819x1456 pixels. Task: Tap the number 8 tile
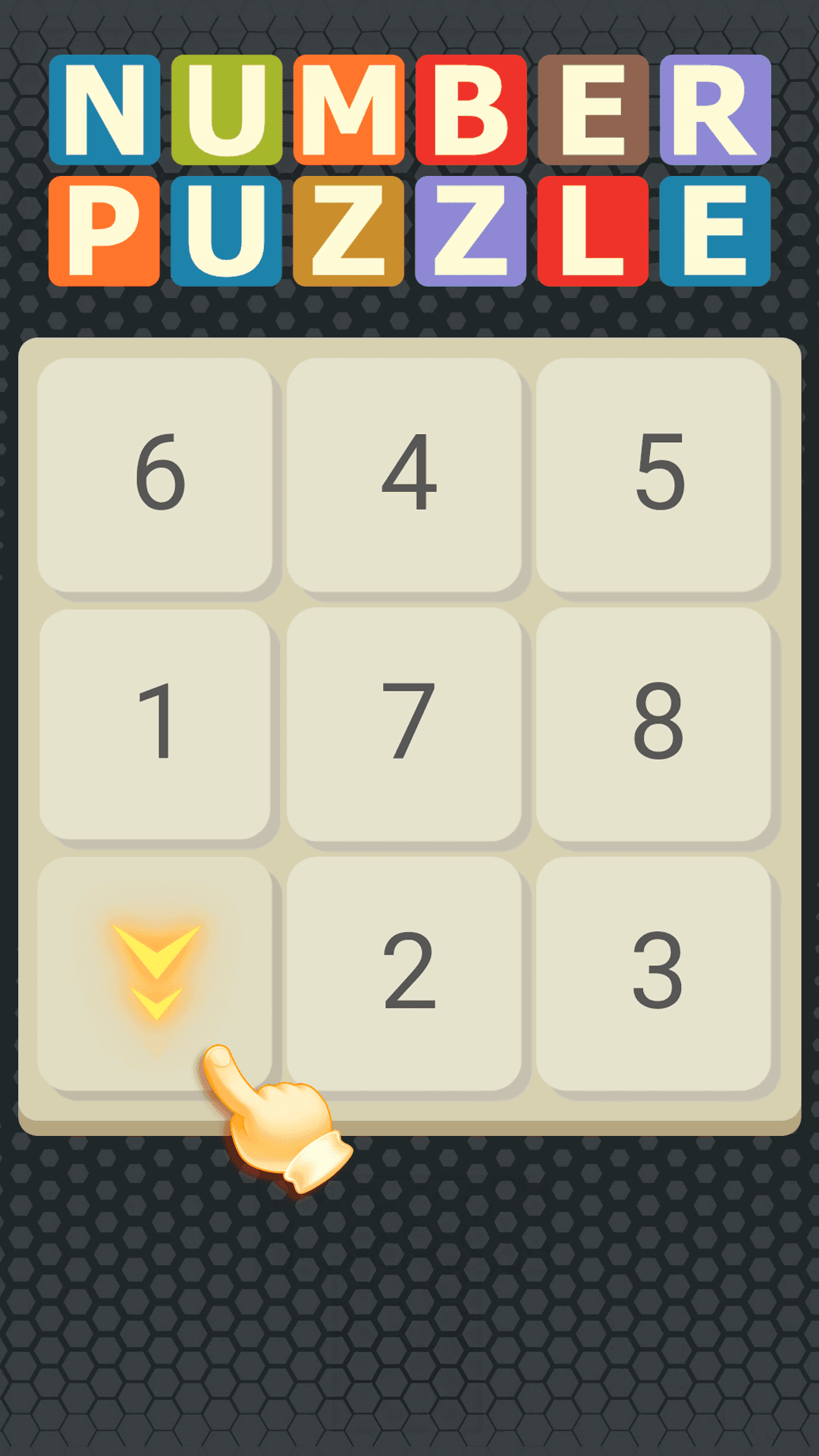point(654,724)
